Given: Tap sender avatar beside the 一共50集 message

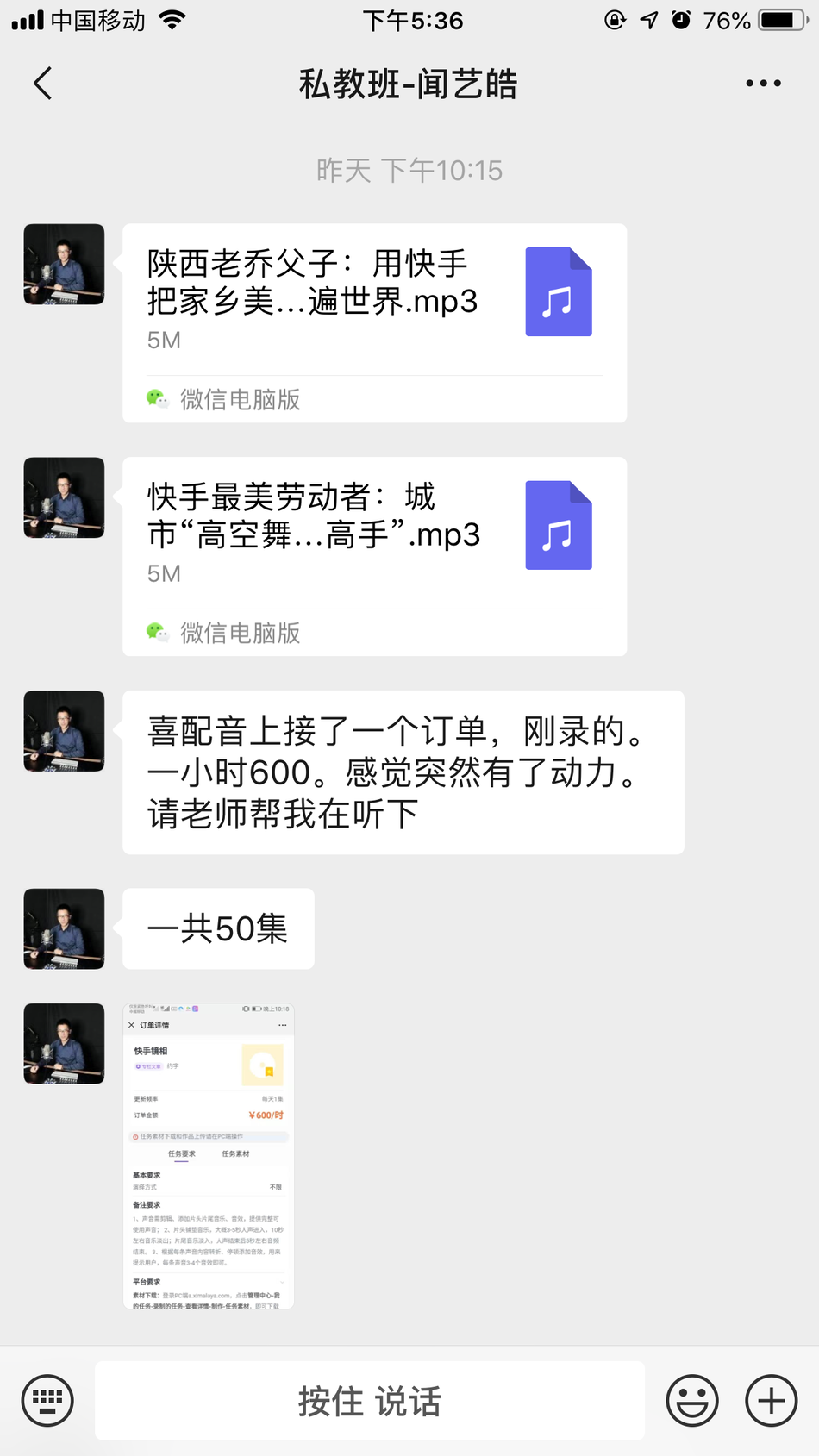Looking at the screenshot, I should pyautogui.click(x=64, y=928).
